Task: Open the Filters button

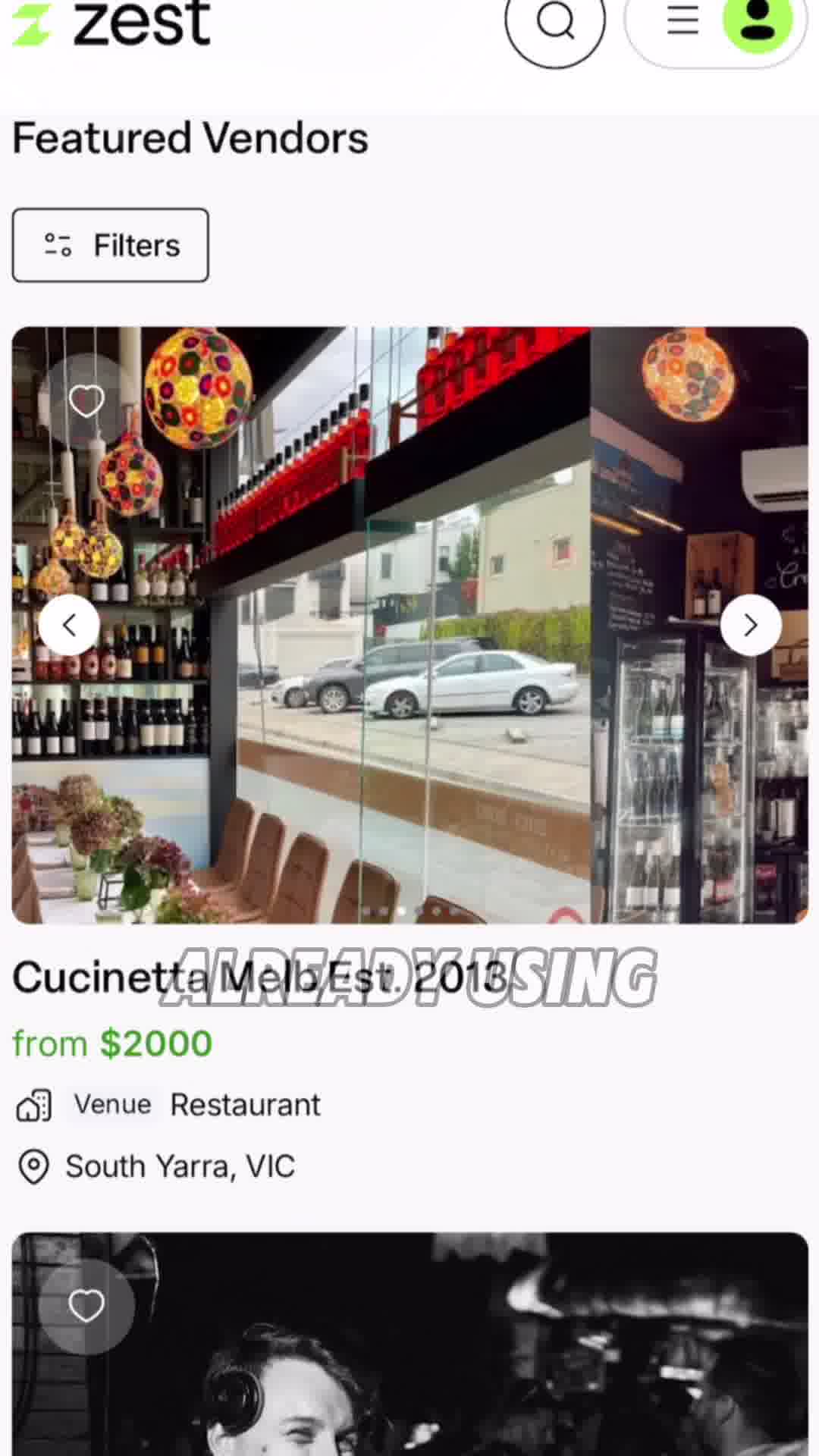Action: [110, 245]
